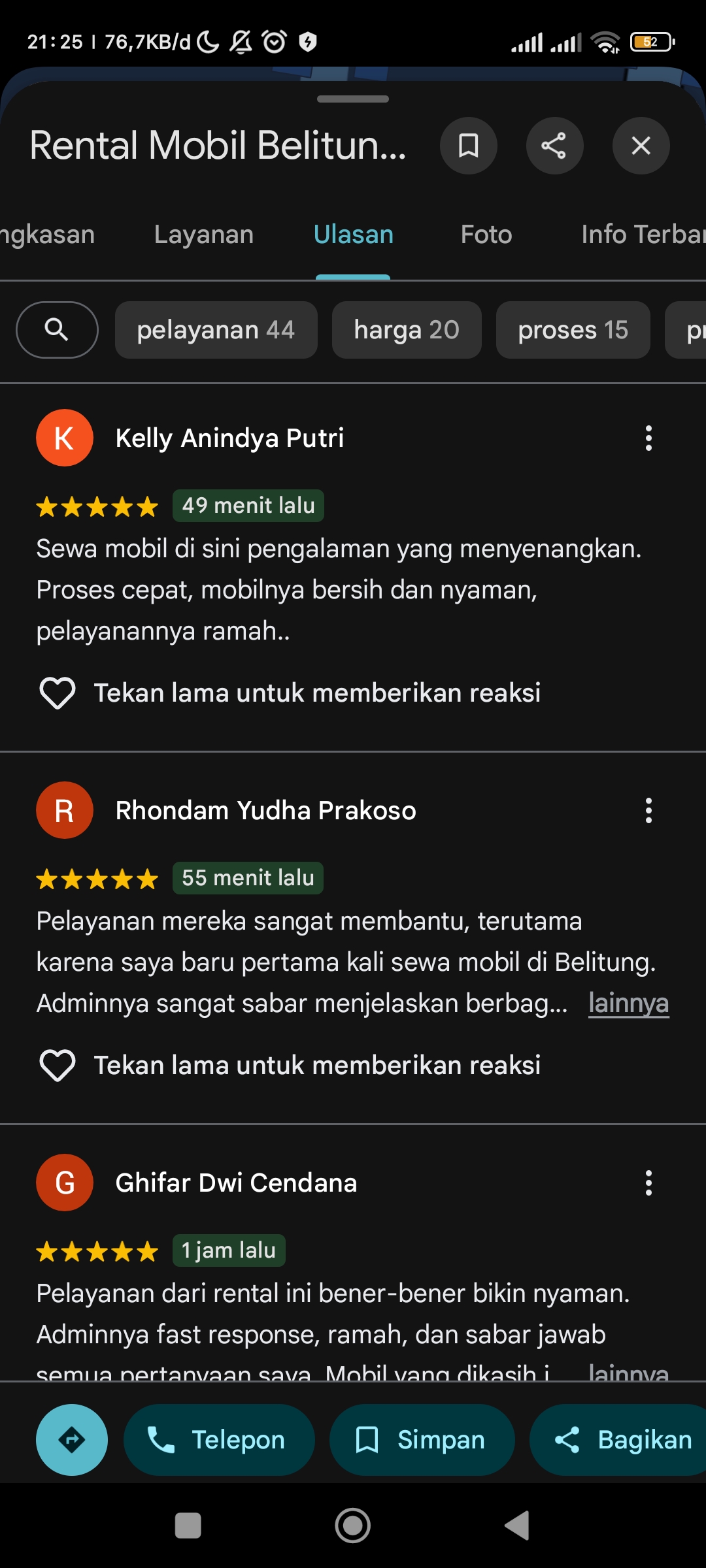Filter reviews by harga 20 chip
This screenshot has width=706, height=1568.
pyautogui.click(x=407, y=330)
